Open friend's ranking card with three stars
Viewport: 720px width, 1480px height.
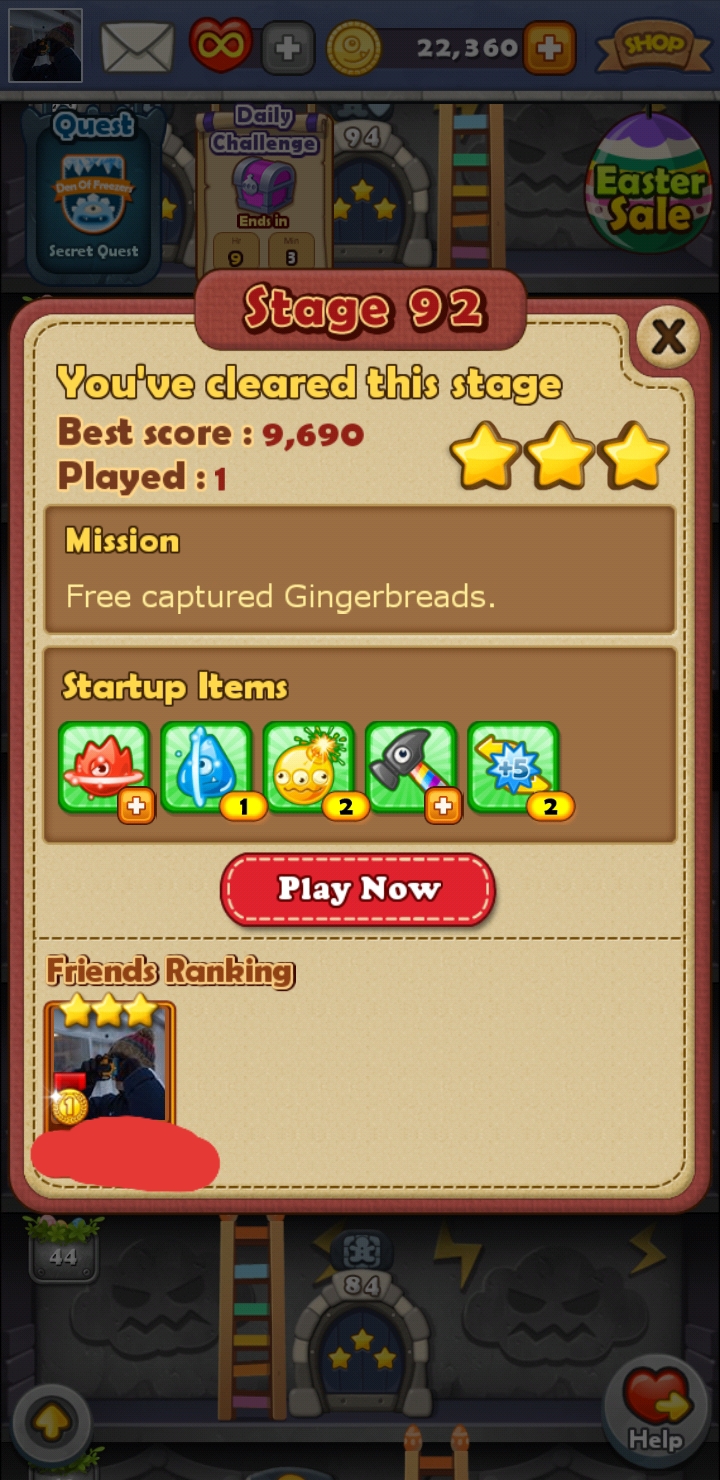[x=110, y=1065]
